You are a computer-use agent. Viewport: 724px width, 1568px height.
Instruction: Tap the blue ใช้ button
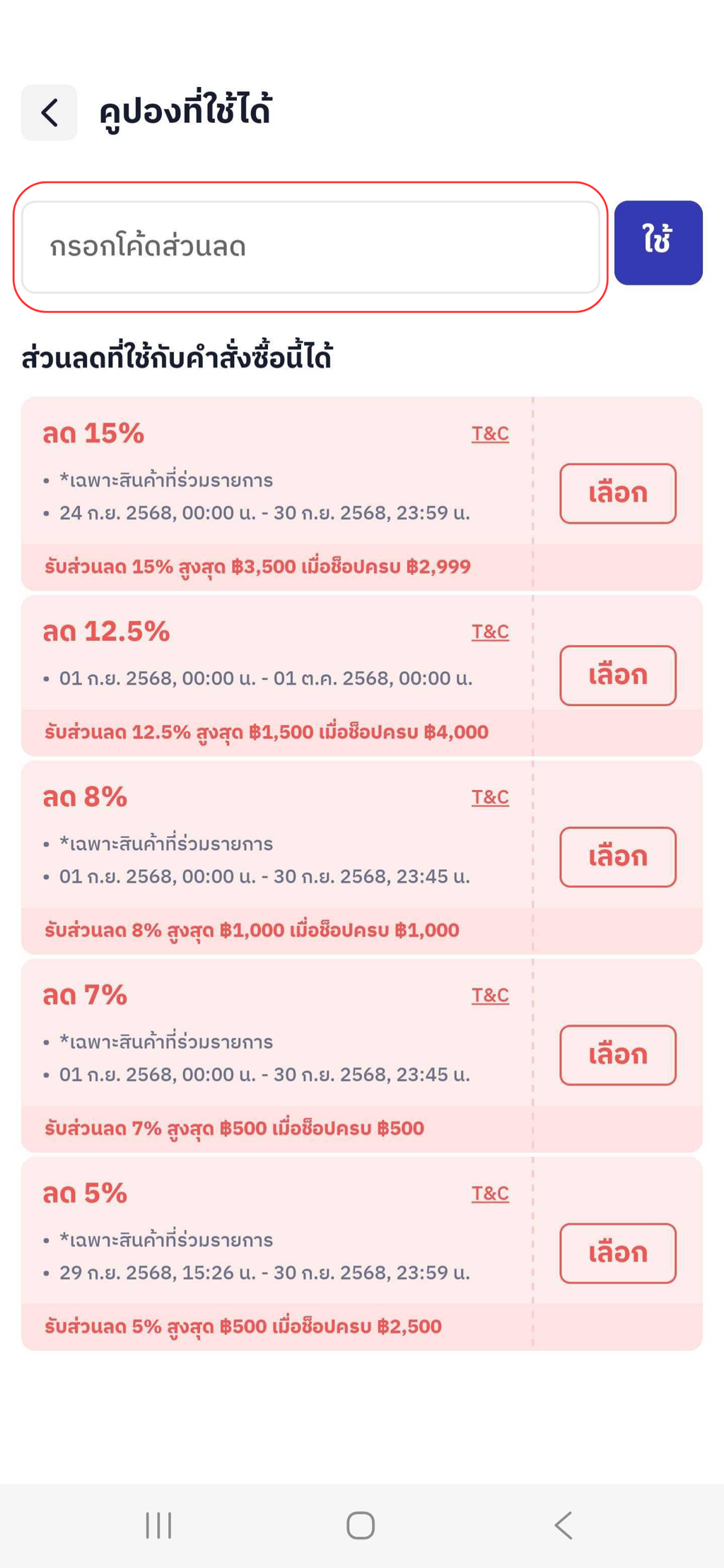click(658, 242)
